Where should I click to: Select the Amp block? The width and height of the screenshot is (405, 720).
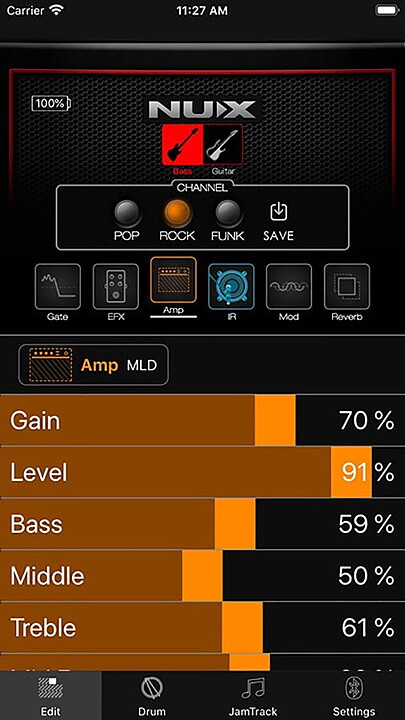[x=174, y=287]
